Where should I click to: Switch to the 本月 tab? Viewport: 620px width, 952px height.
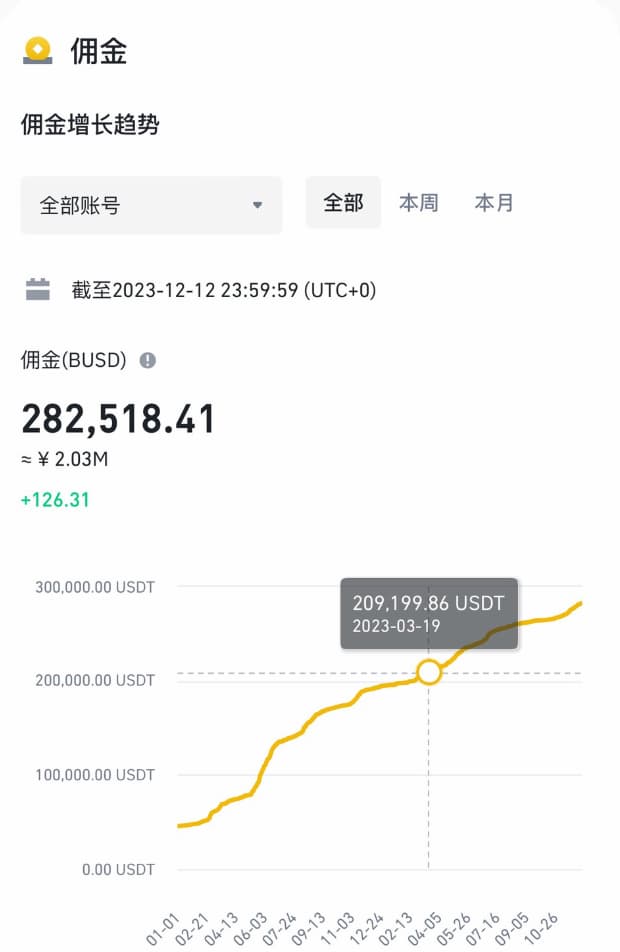494,203
